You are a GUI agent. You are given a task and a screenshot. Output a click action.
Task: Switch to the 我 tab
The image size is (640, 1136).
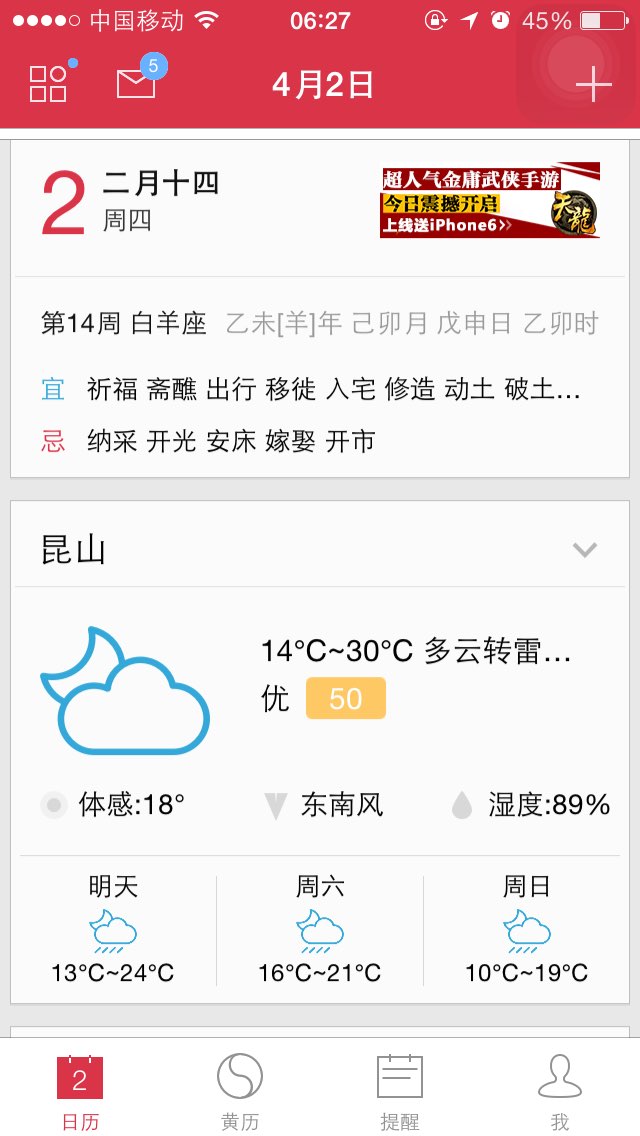[x=560, y=1090]
